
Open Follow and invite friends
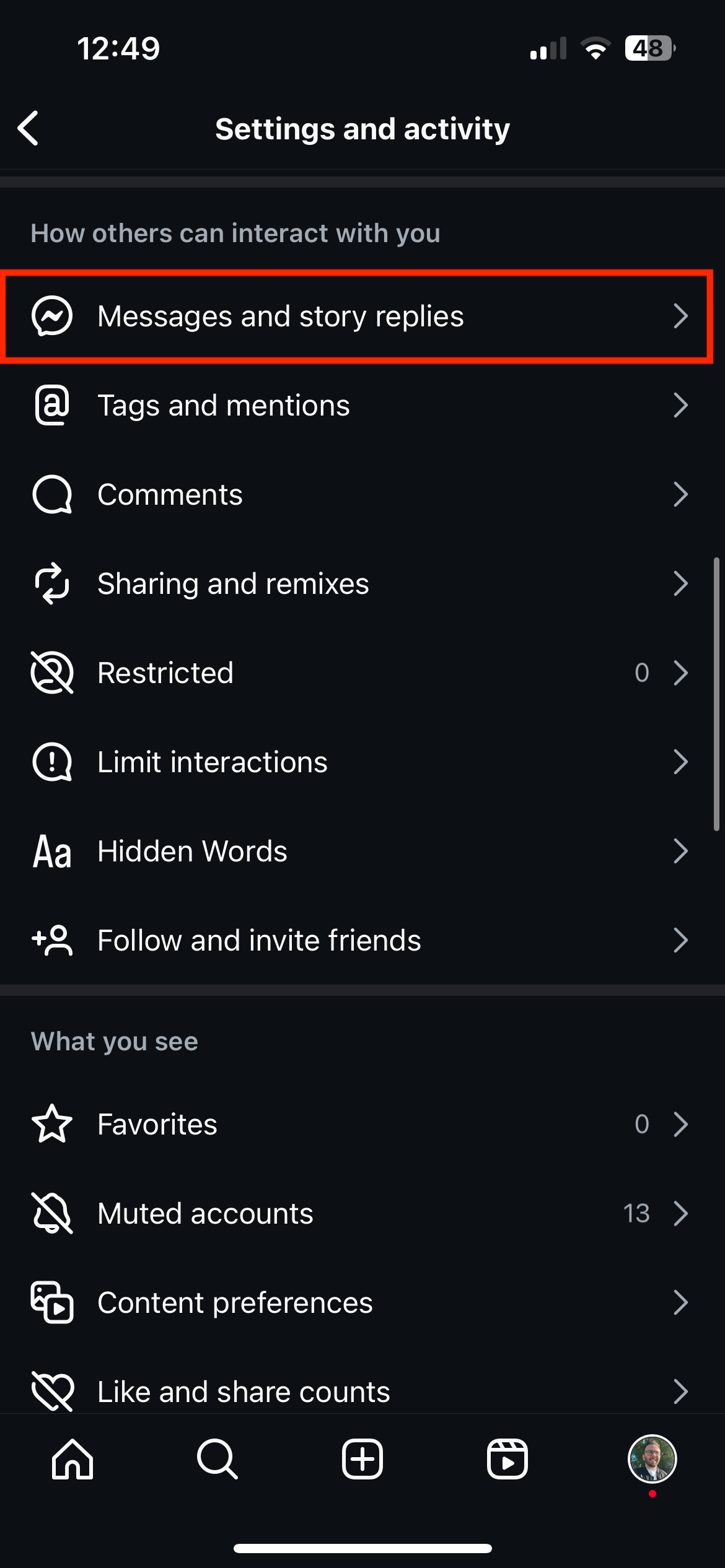(x=362, y=941)
